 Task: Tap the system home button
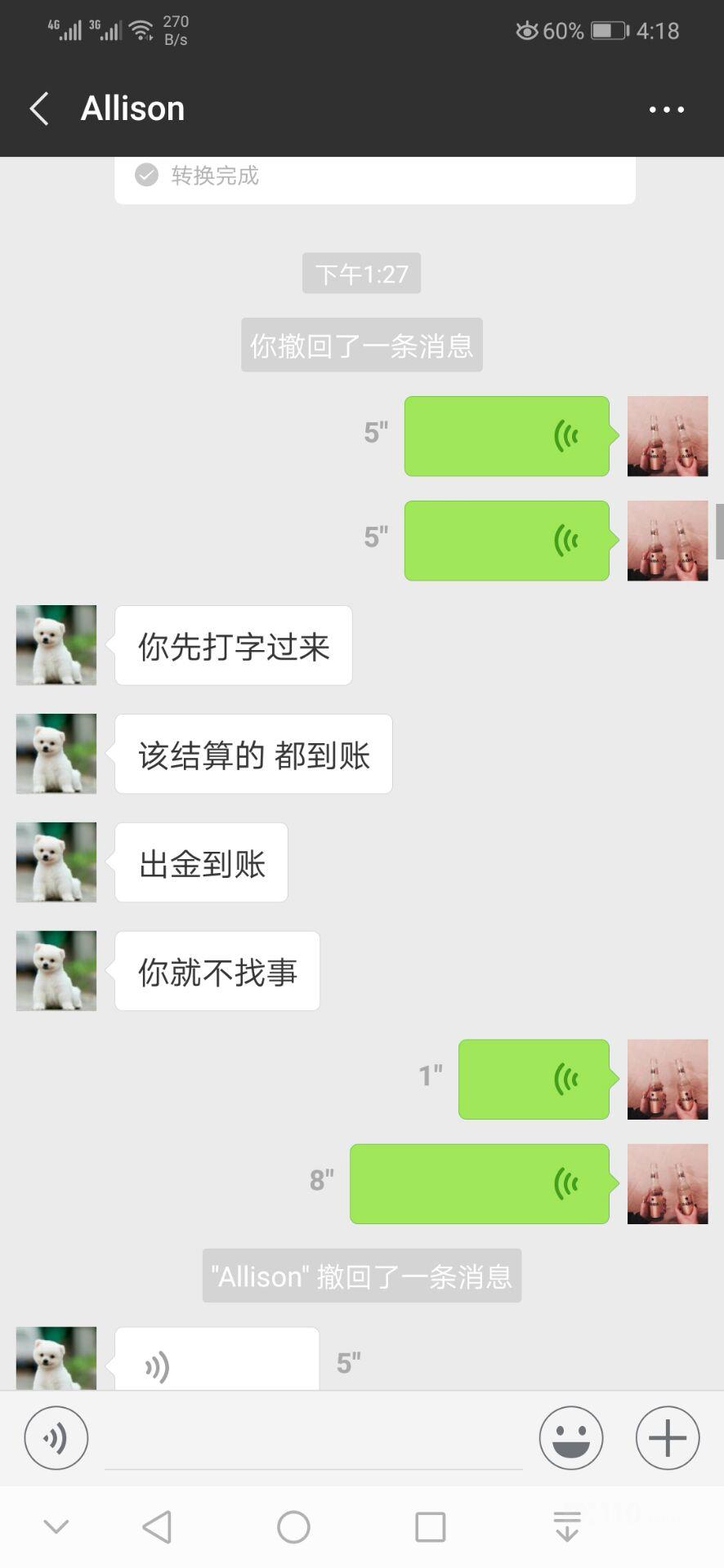293,1526
